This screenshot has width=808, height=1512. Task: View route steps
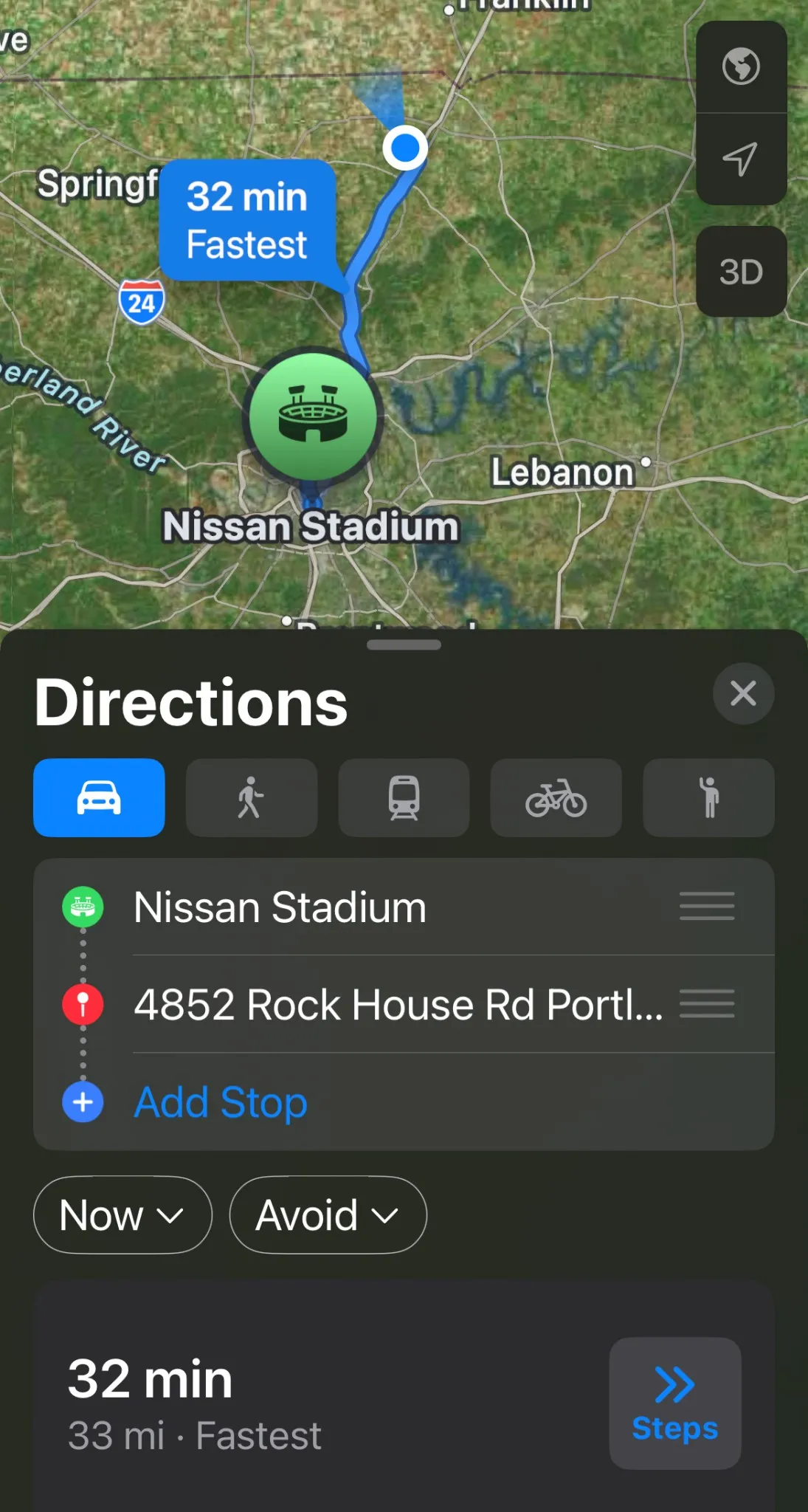coord(674,1403)
